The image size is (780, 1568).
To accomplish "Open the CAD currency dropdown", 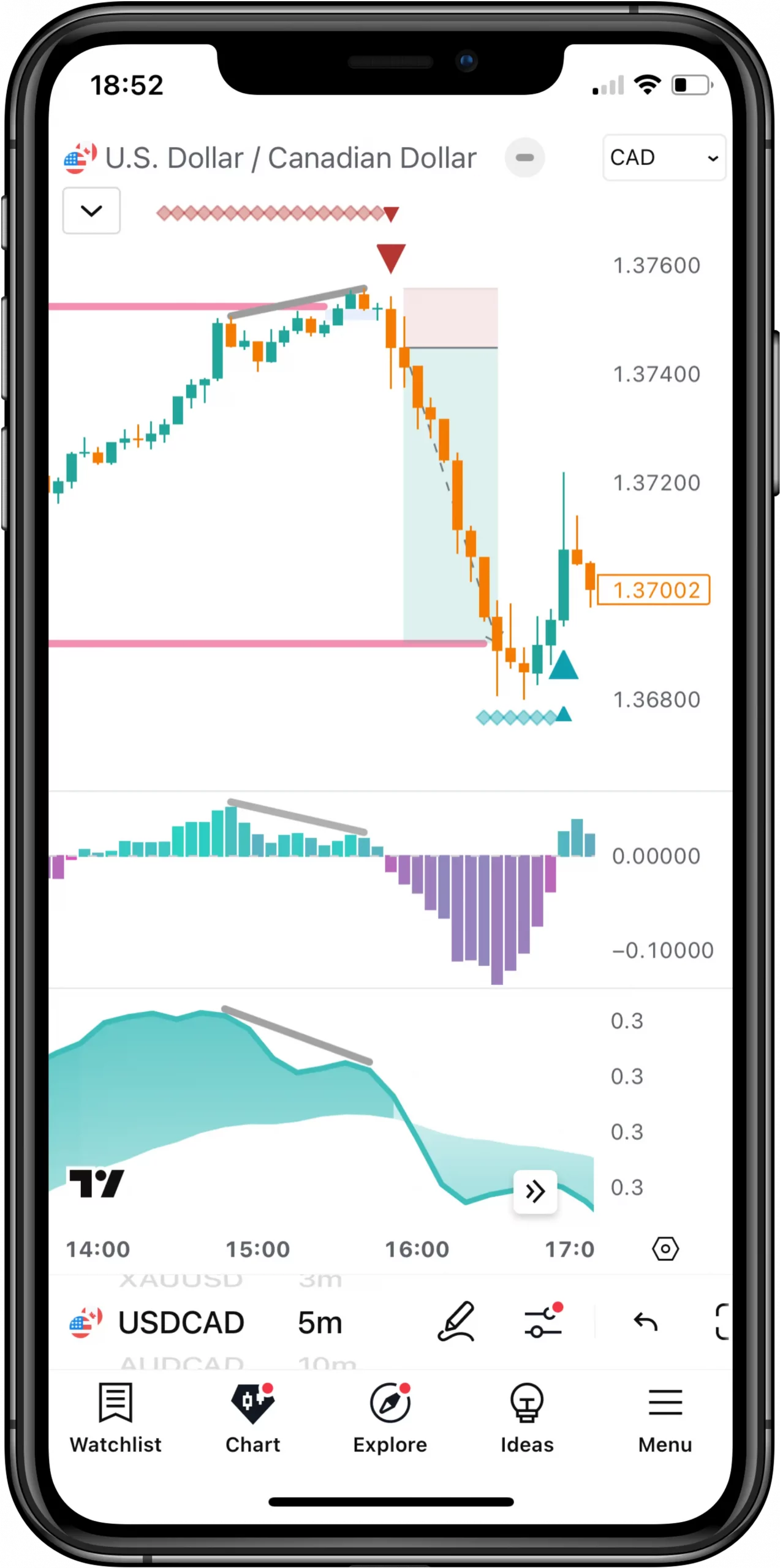I will pos(664,157).
